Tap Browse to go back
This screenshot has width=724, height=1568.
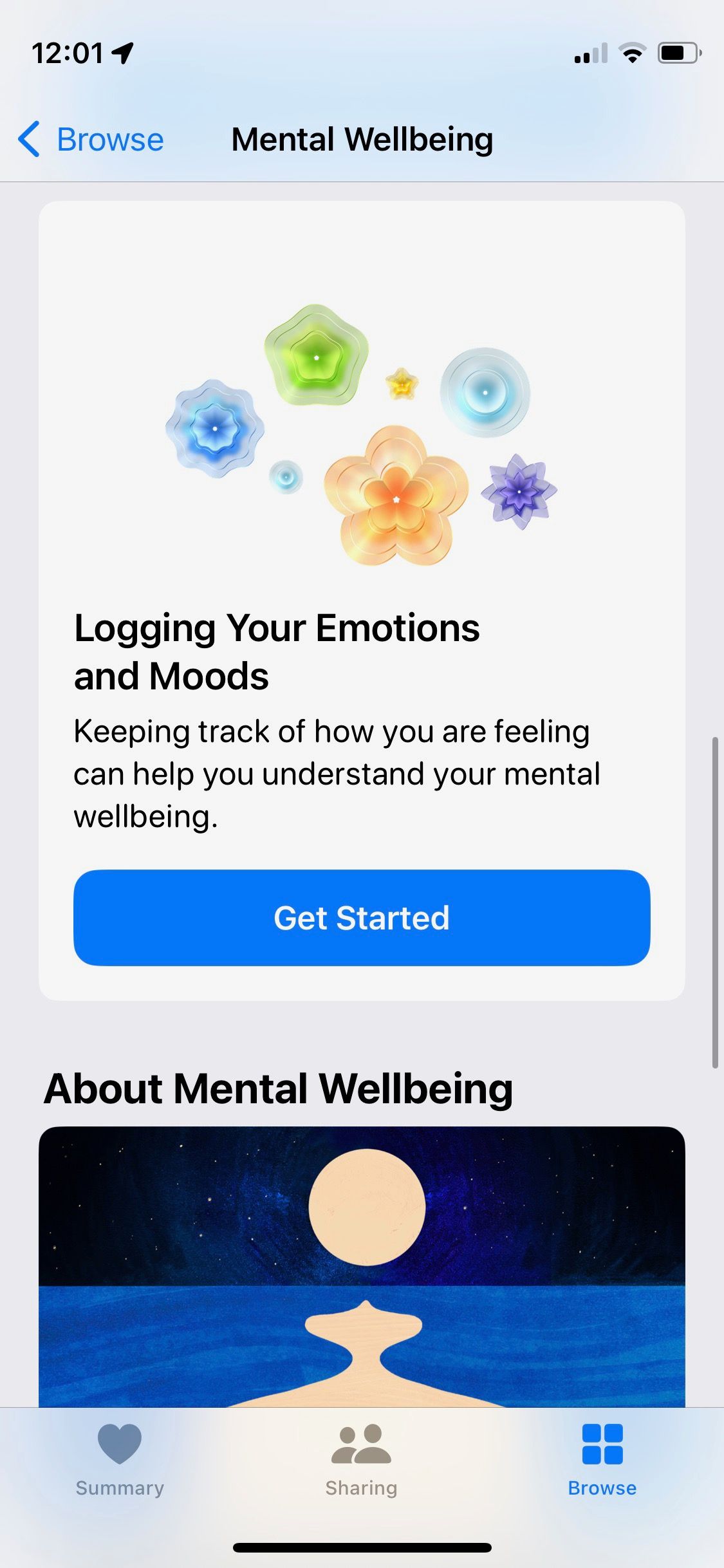109,139
